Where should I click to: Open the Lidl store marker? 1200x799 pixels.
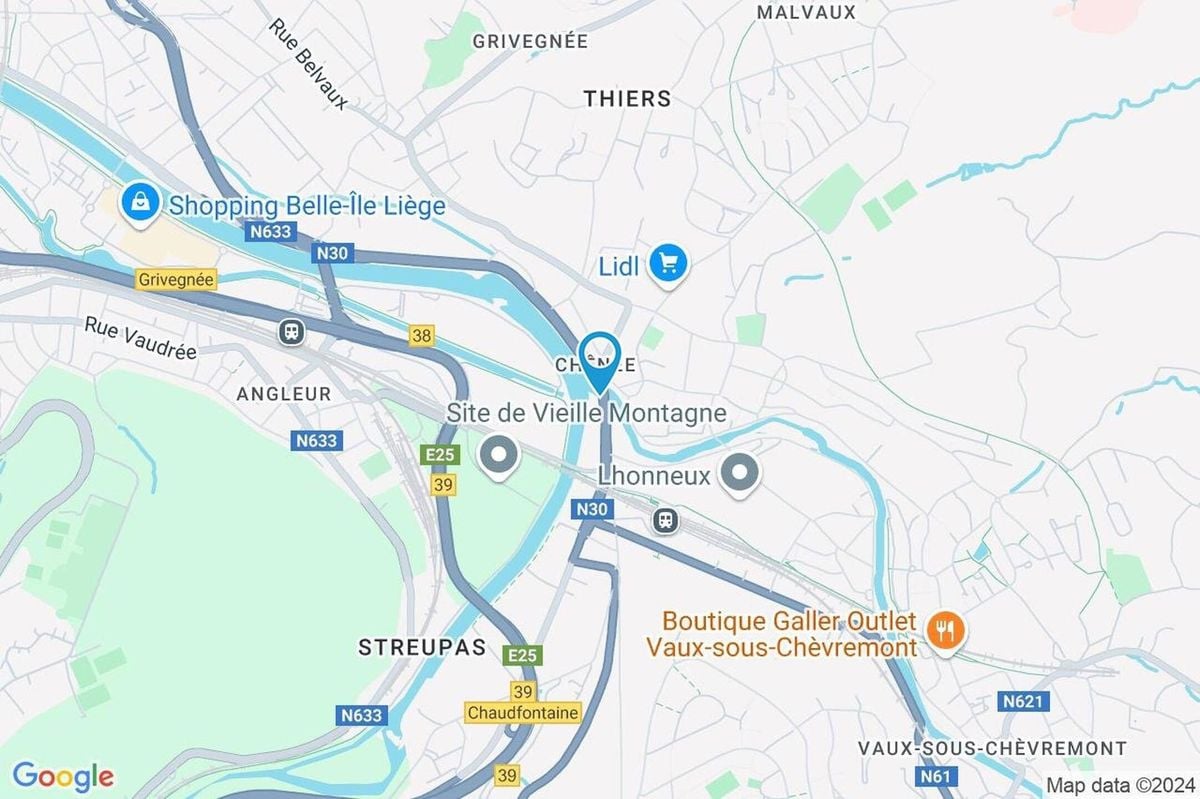tap(668, 264)
